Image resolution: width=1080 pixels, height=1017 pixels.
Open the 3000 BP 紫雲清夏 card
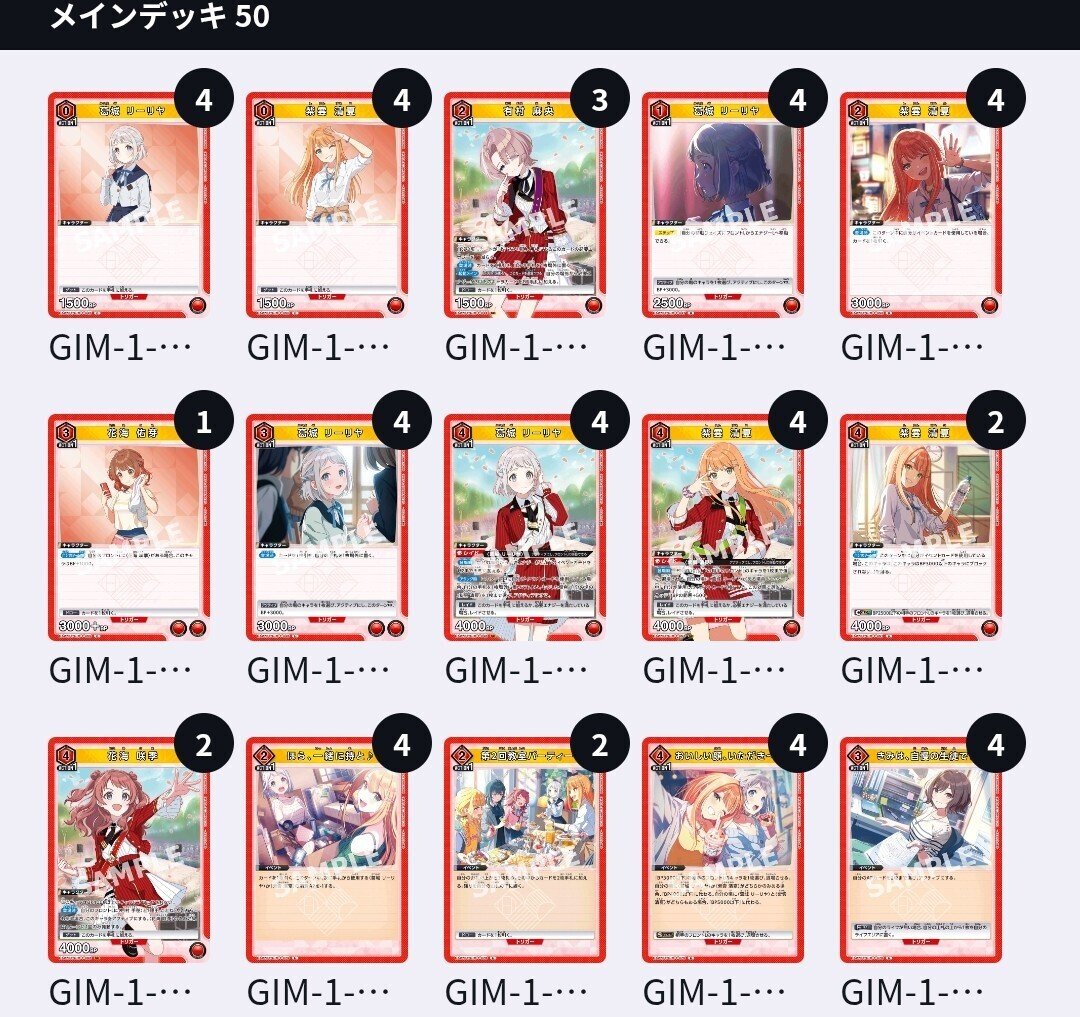pos(921,206)
